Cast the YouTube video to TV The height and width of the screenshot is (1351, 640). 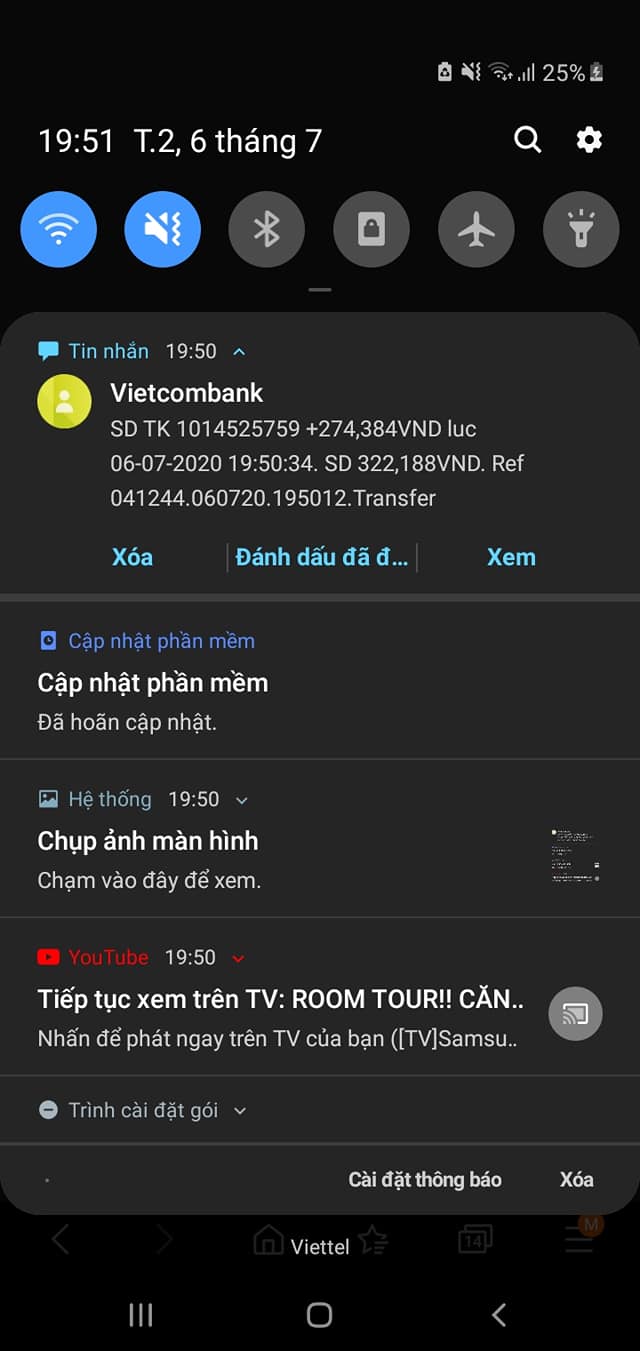(575, 1014)
